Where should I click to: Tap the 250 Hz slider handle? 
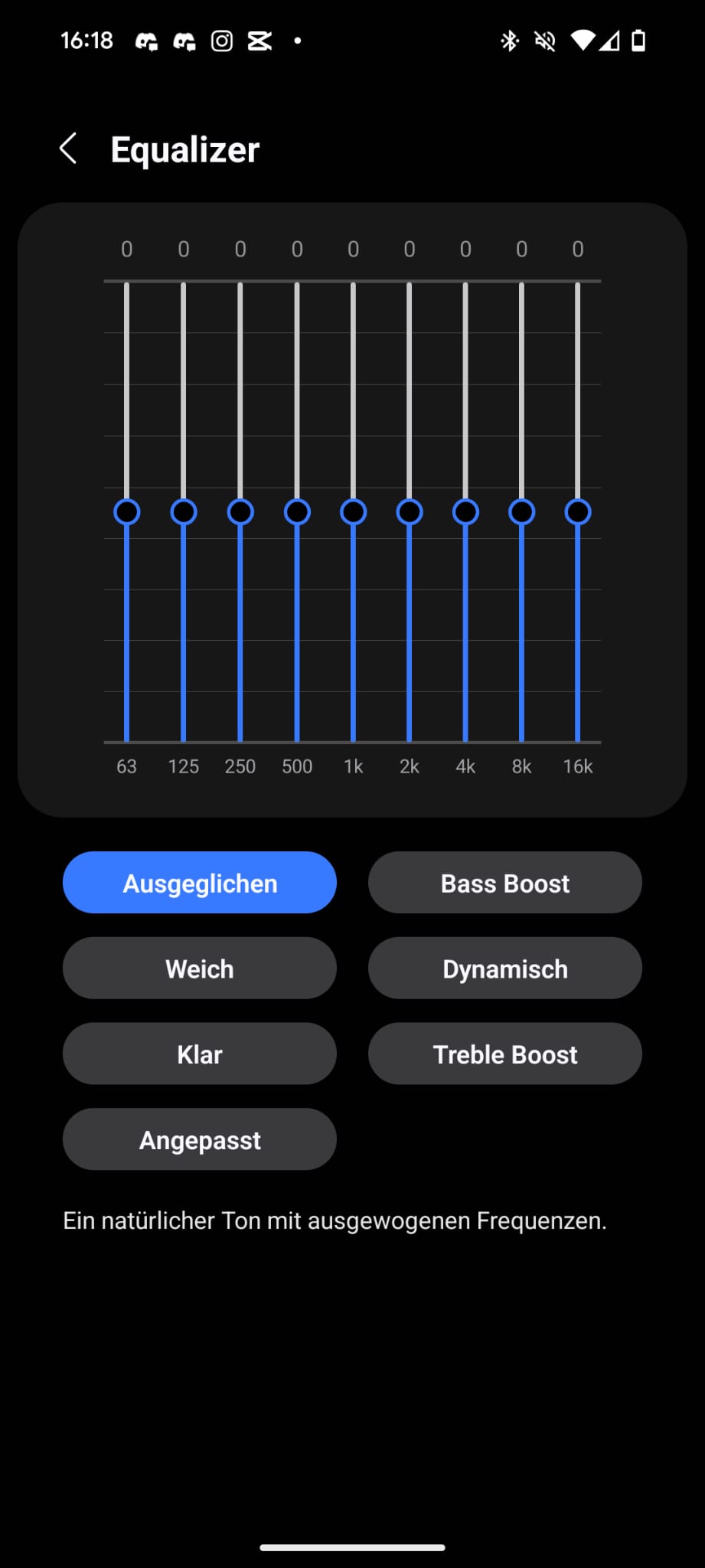[x=240, y=512]
